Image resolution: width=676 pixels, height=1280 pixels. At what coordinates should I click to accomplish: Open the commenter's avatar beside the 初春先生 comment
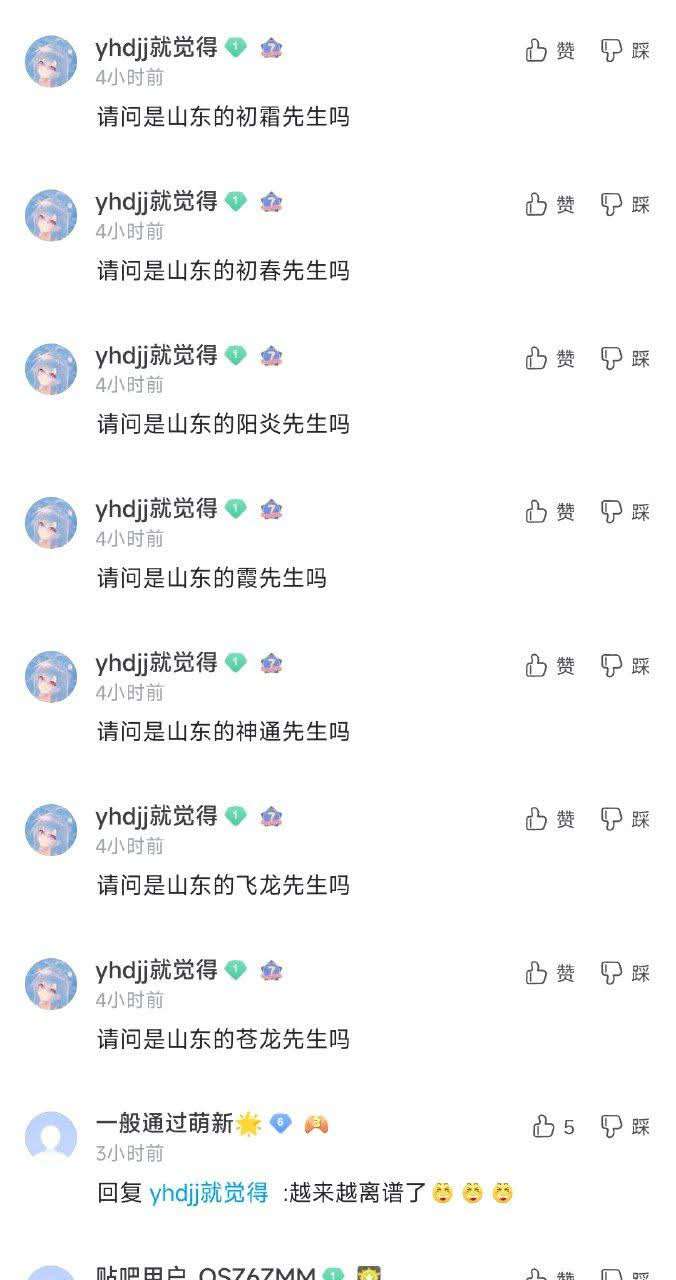pos(51,215)
